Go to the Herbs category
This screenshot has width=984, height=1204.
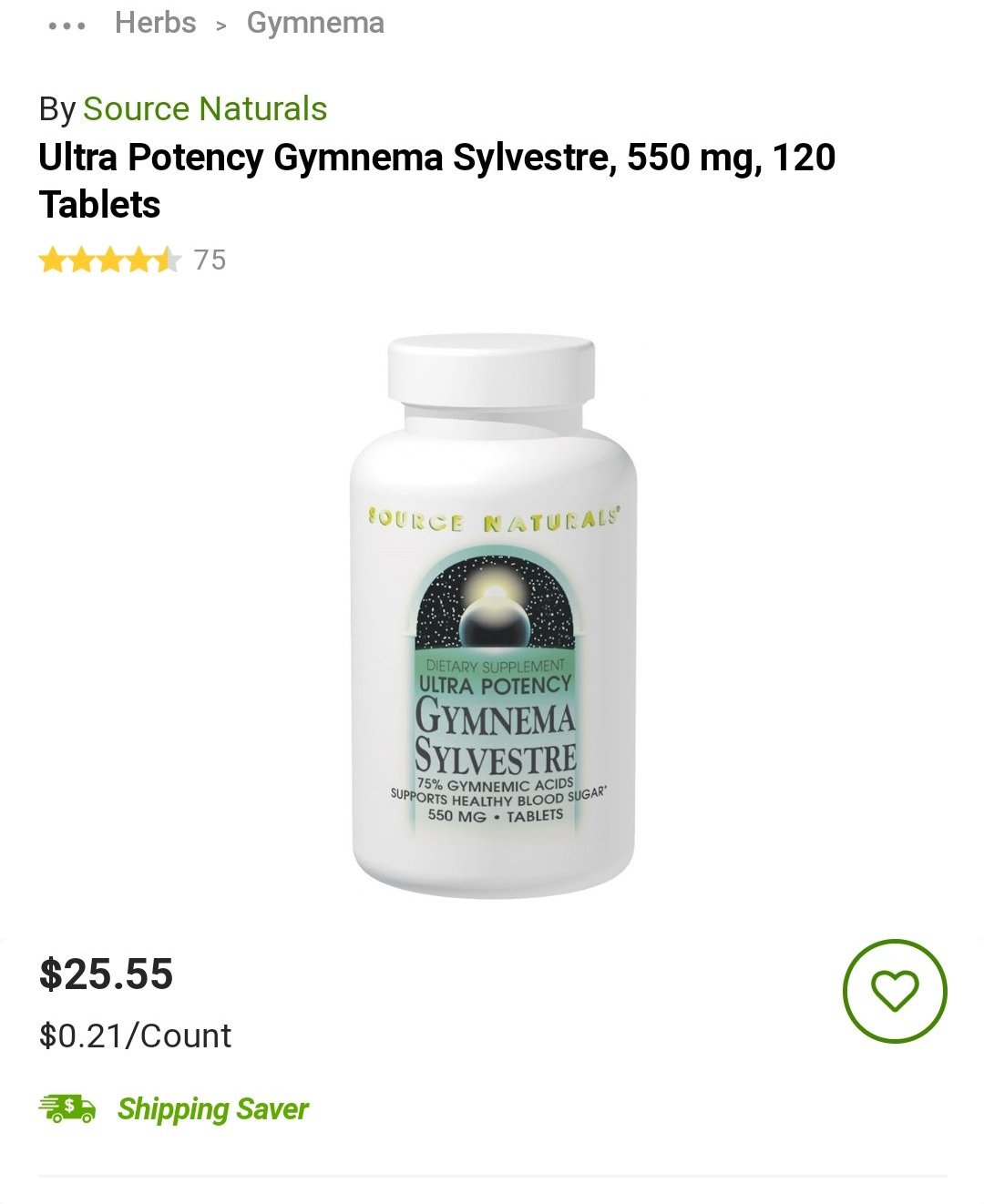coord(155,23)
